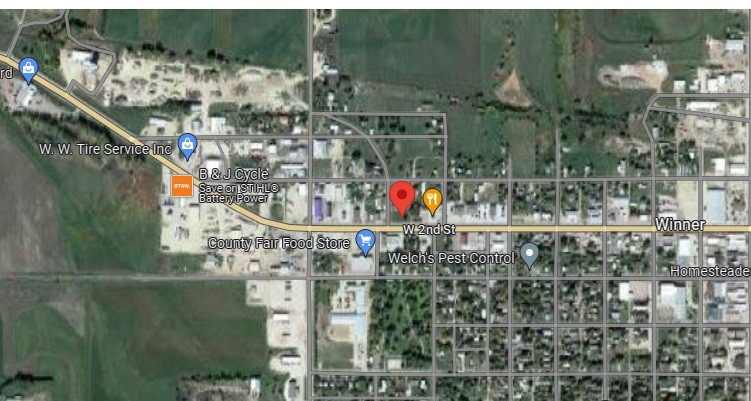The height and width of the screenshot is (401, 751).
Task: Open the W. W. Tire Service Inc marker
Action: 187,146
